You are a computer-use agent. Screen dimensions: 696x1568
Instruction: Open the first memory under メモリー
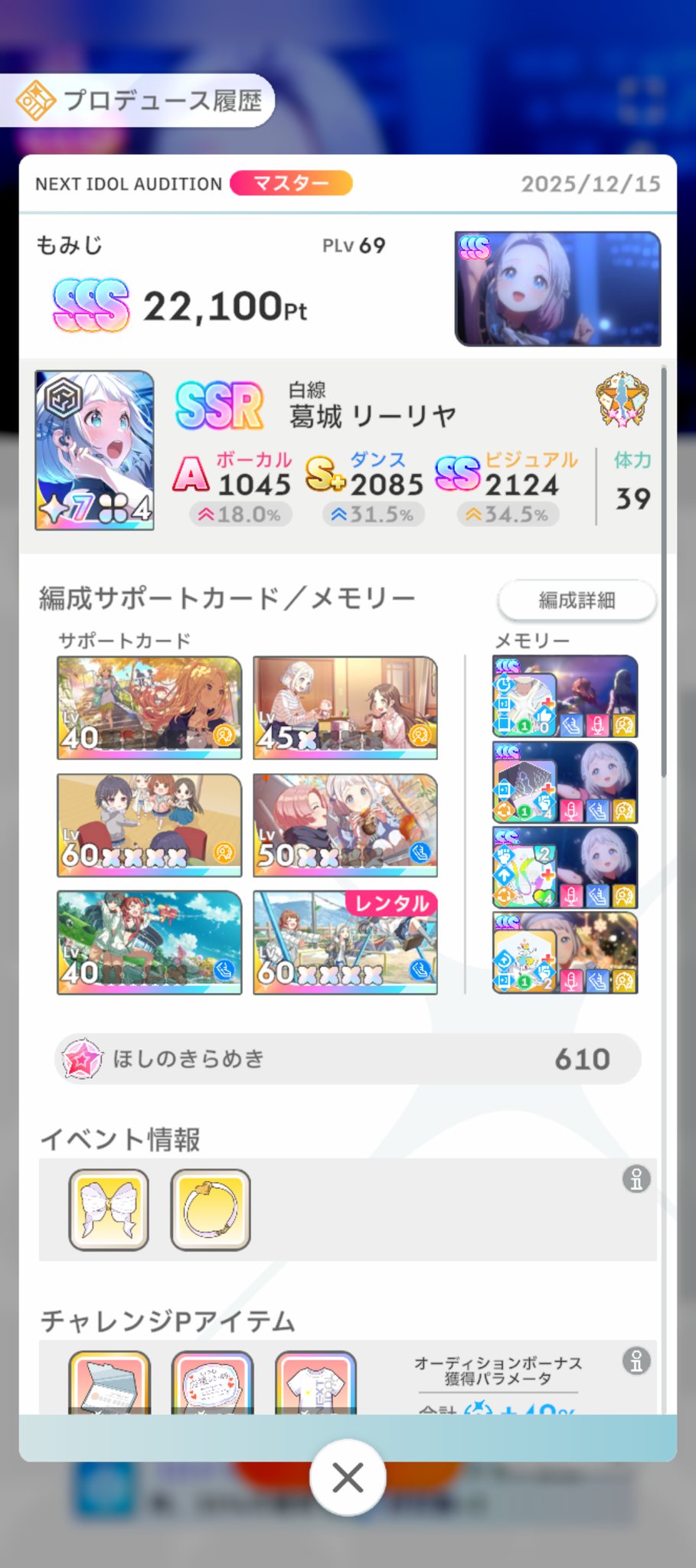(565, 697)
